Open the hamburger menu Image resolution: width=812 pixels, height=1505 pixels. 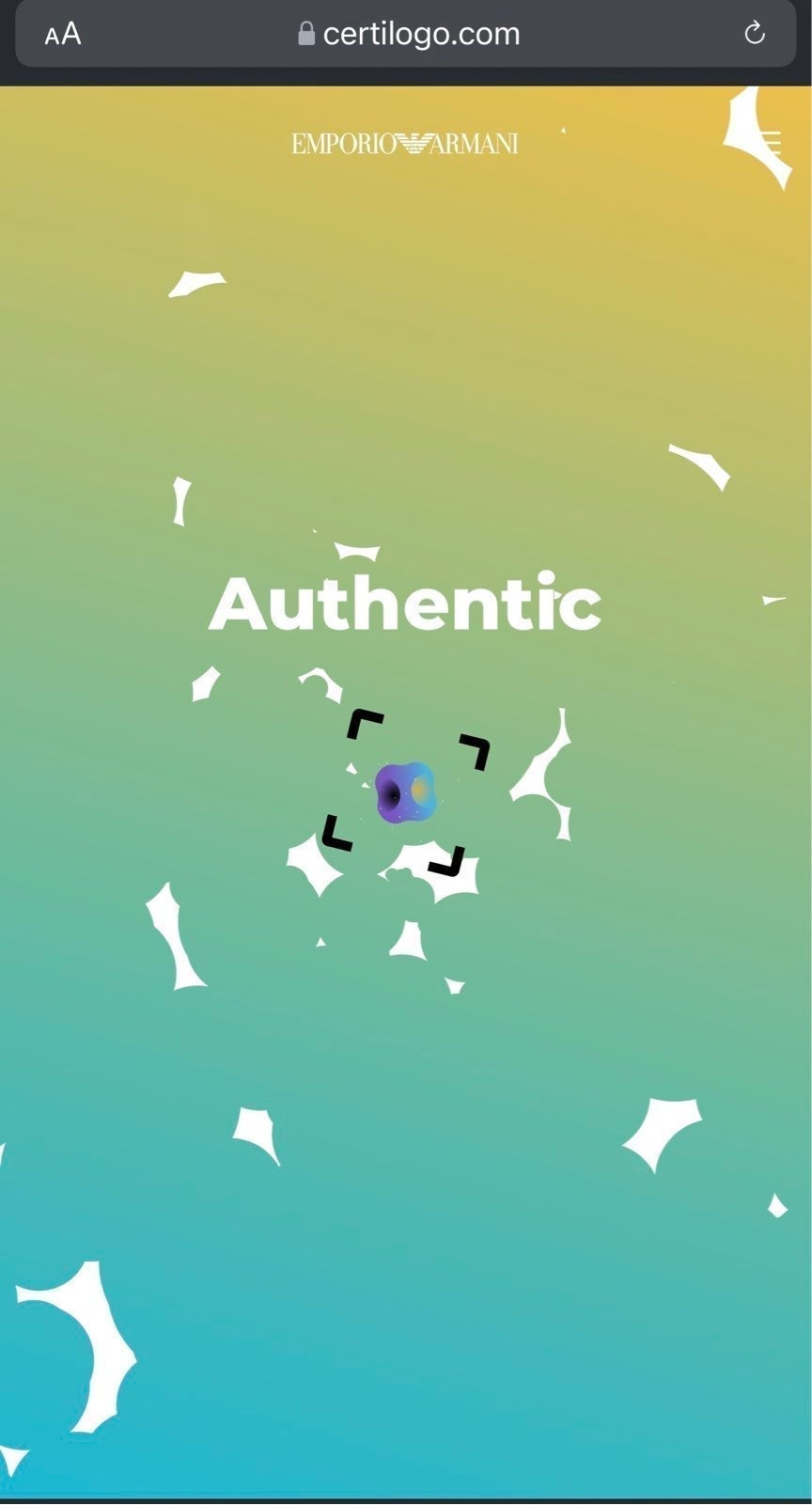771,143
